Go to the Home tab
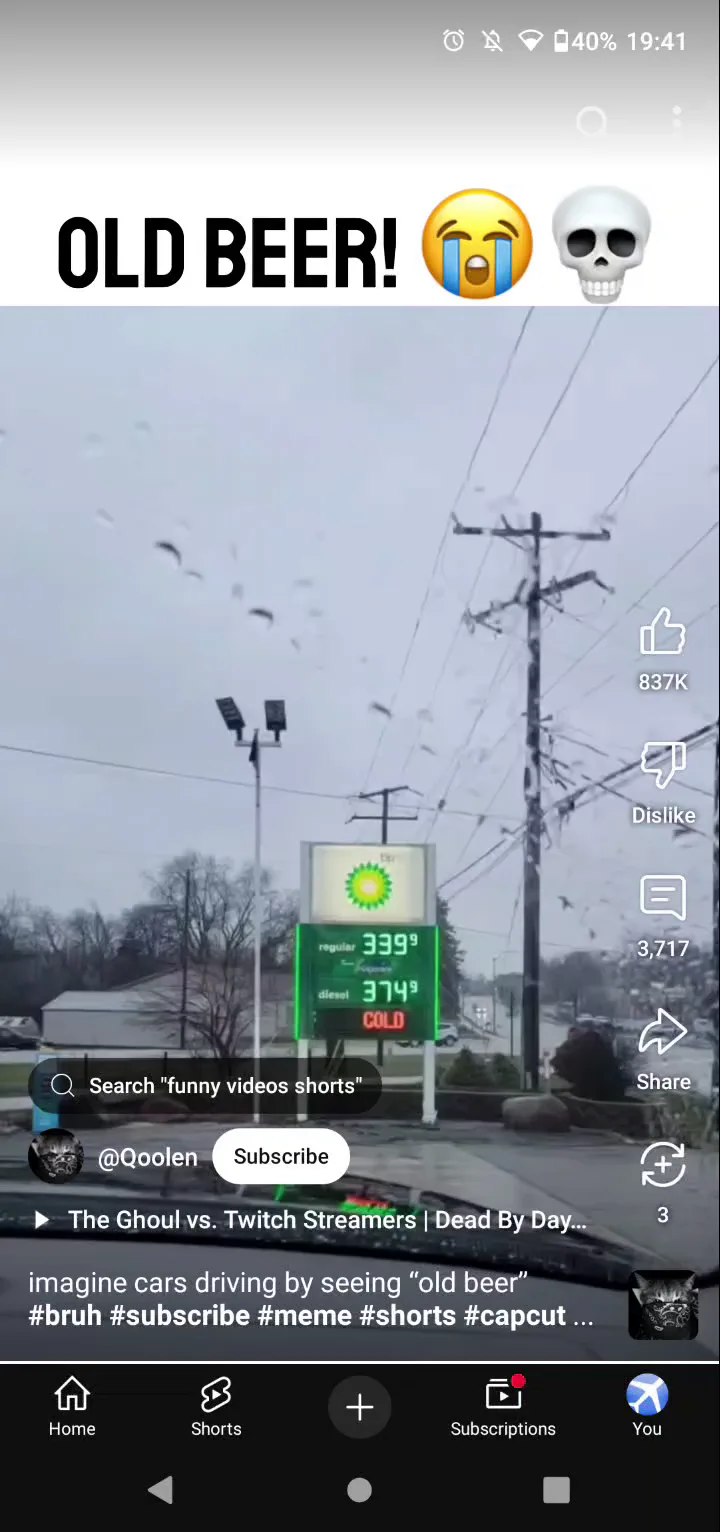720x1532 pixels. point(72,1406)
